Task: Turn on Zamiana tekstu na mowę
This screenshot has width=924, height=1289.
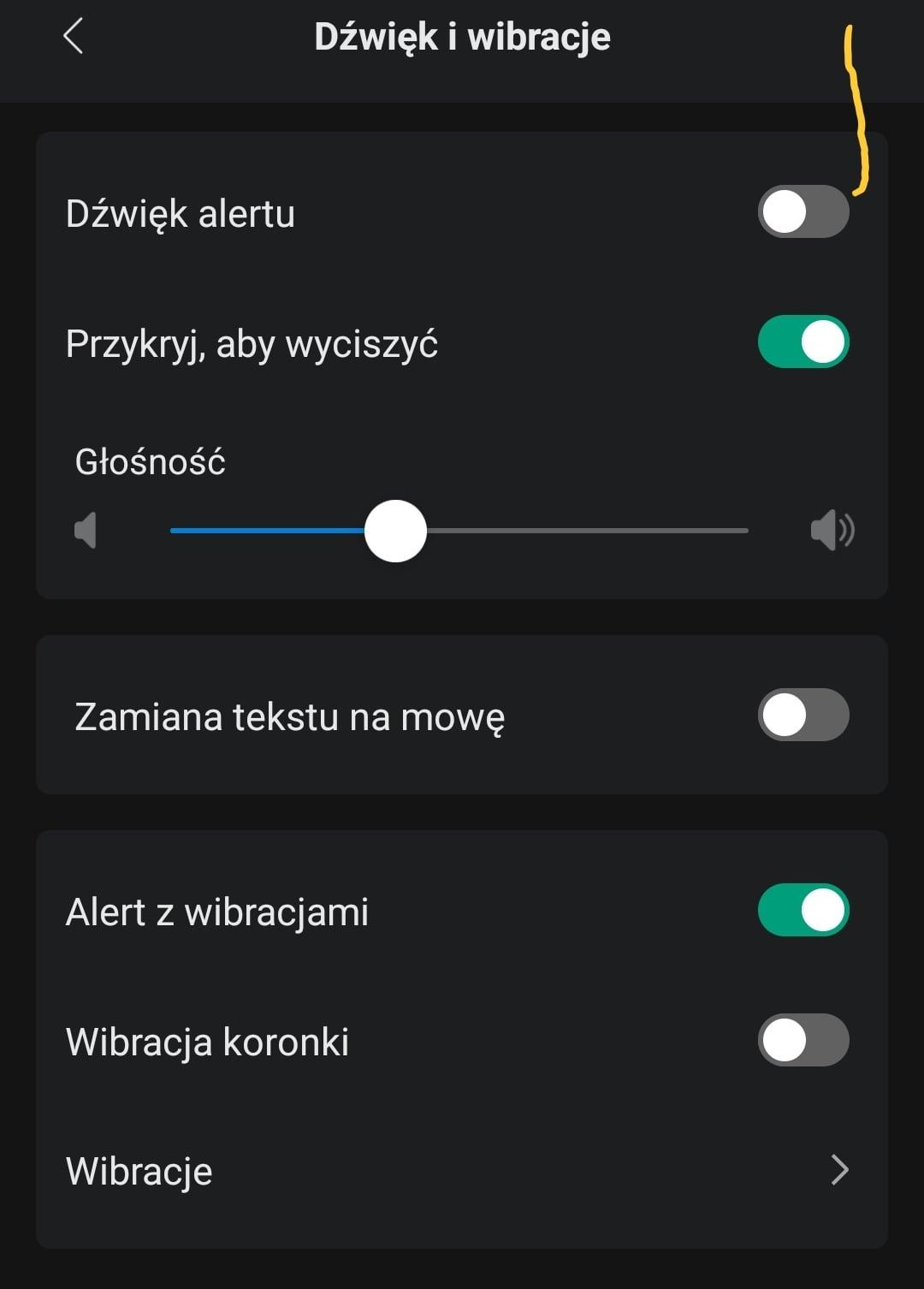Action: pos(803,715)
